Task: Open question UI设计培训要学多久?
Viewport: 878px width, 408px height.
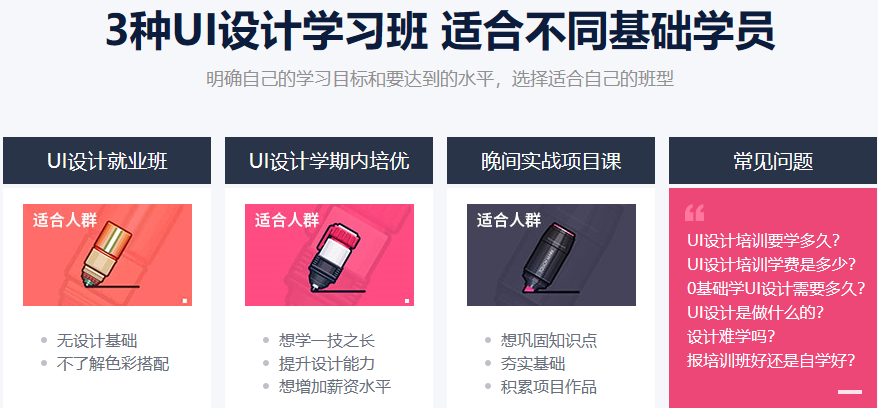Action: click(763, 241)
